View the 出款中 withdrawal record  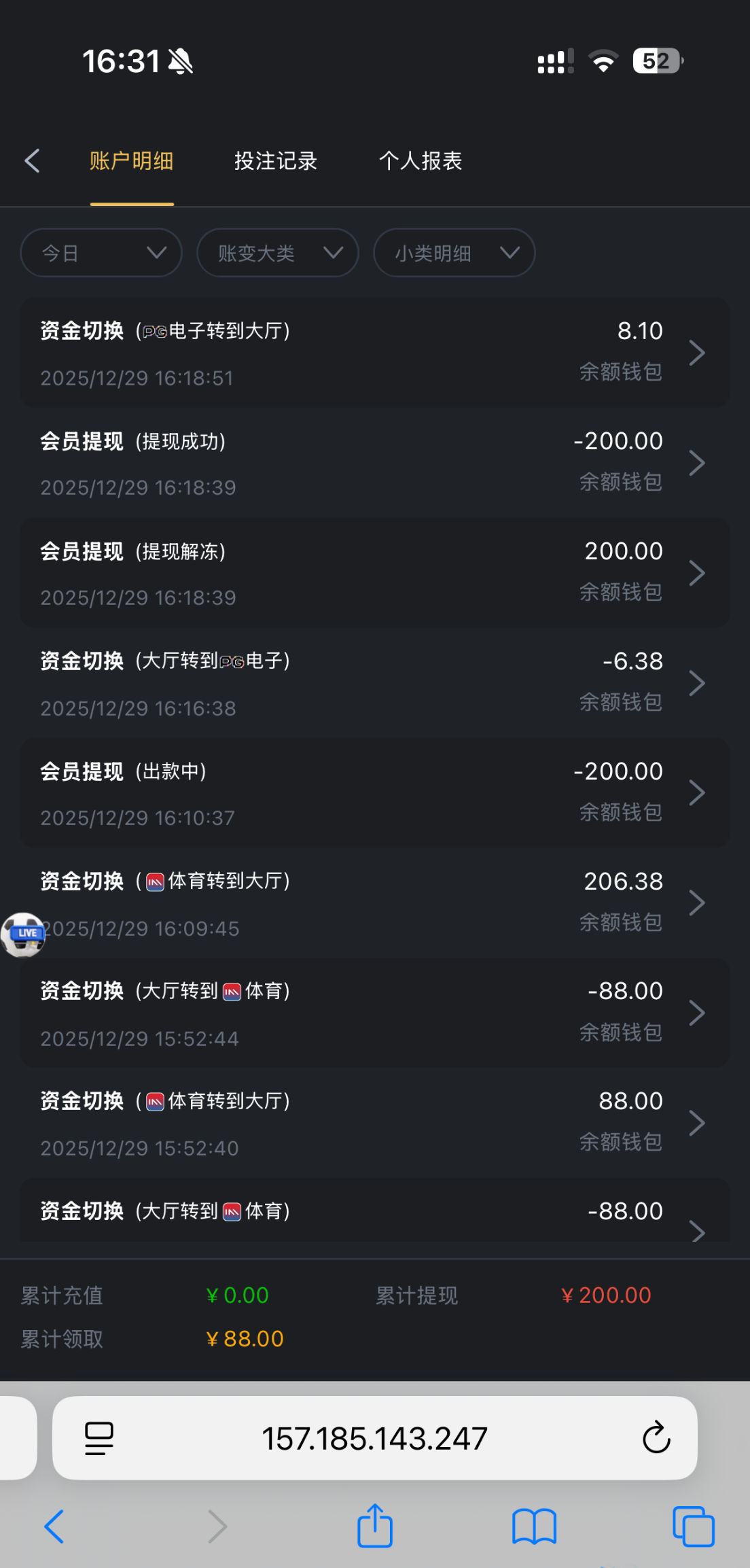374,793
